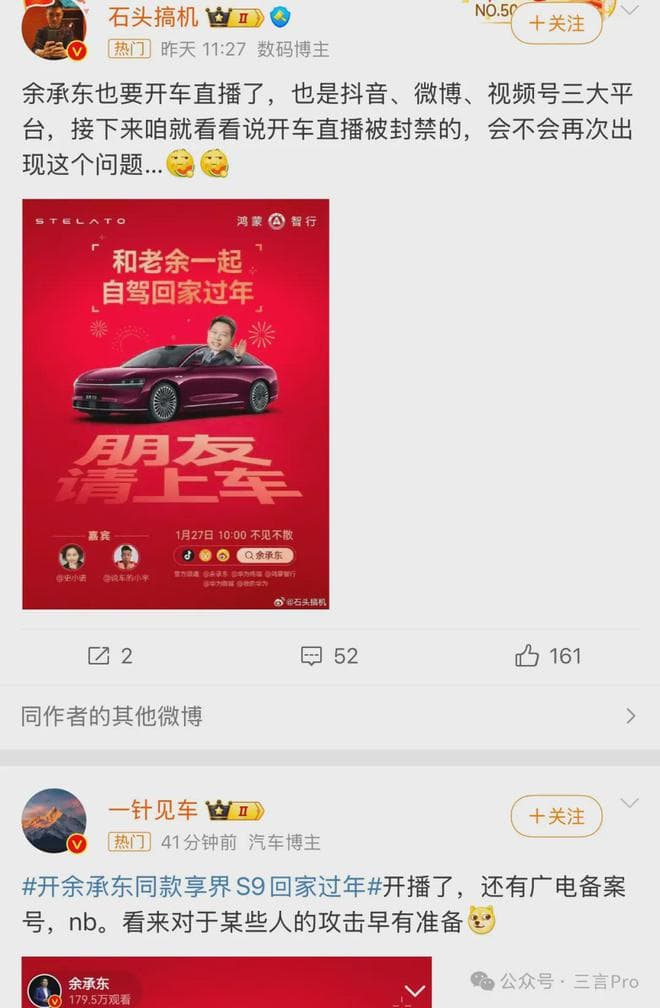The image size is (660, 1008).
Task: Repost the post with 2 reposts
Action: click(x=110, y=656)
